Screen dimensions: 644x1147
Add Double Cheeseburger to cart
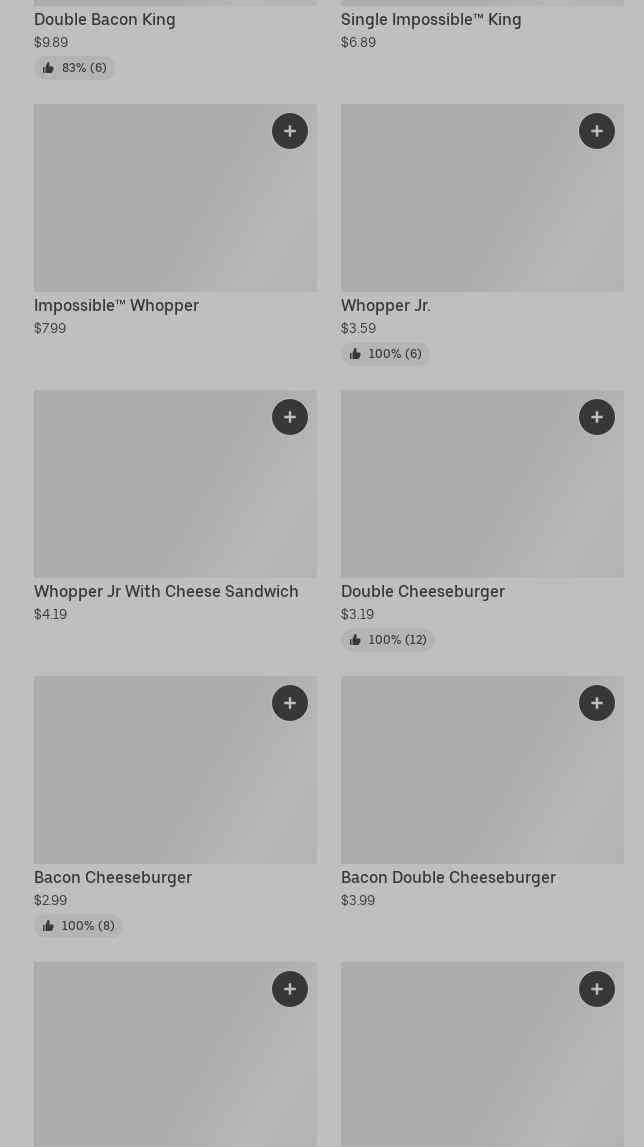(x=596, y=417)
